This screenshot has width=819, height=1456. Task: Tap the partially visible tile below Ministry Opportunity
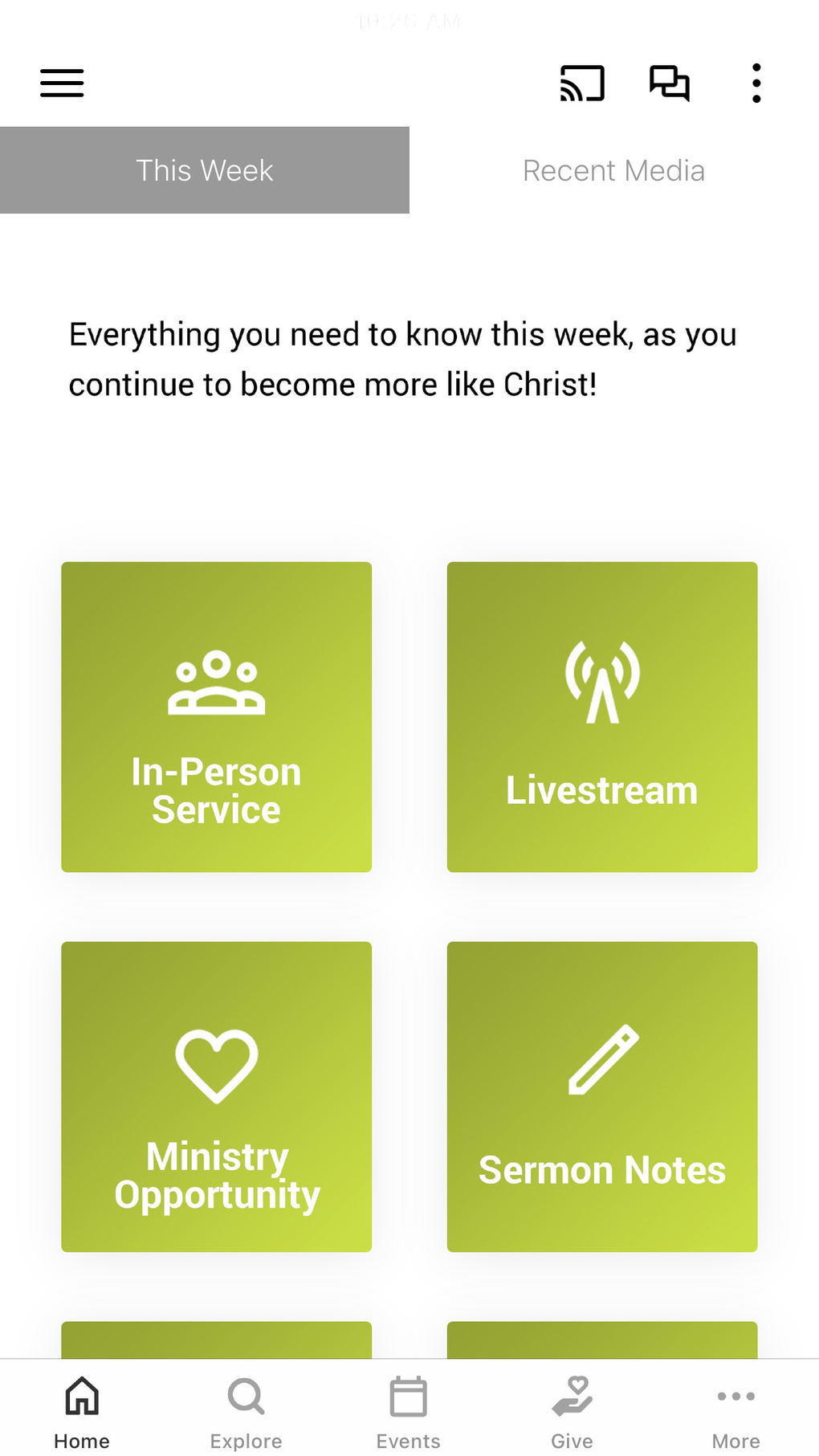[216, 1337]
